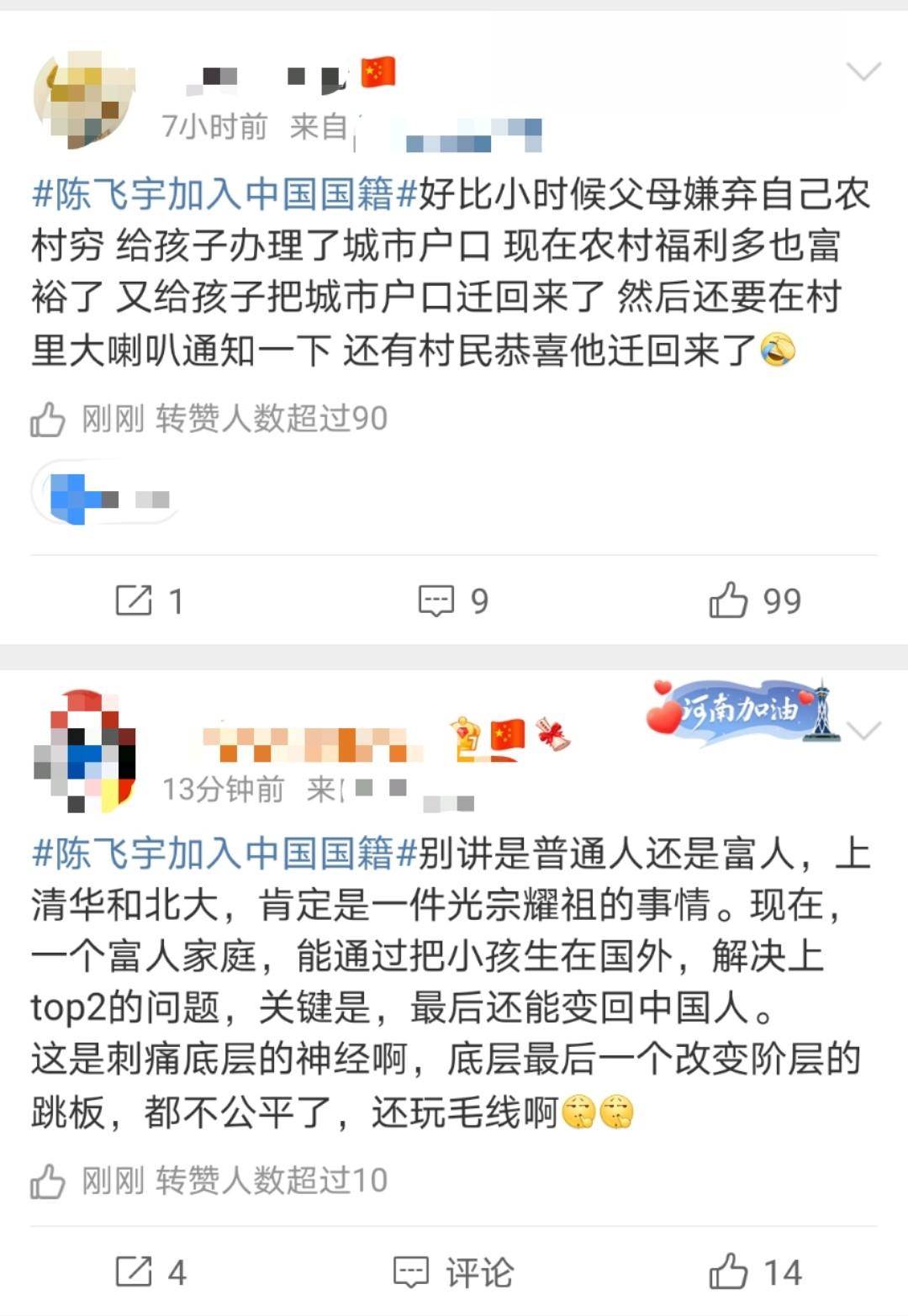This screenshot has height=1316, width=908.
Task: Like the post showing 99 likes
Action: point(754,600)
